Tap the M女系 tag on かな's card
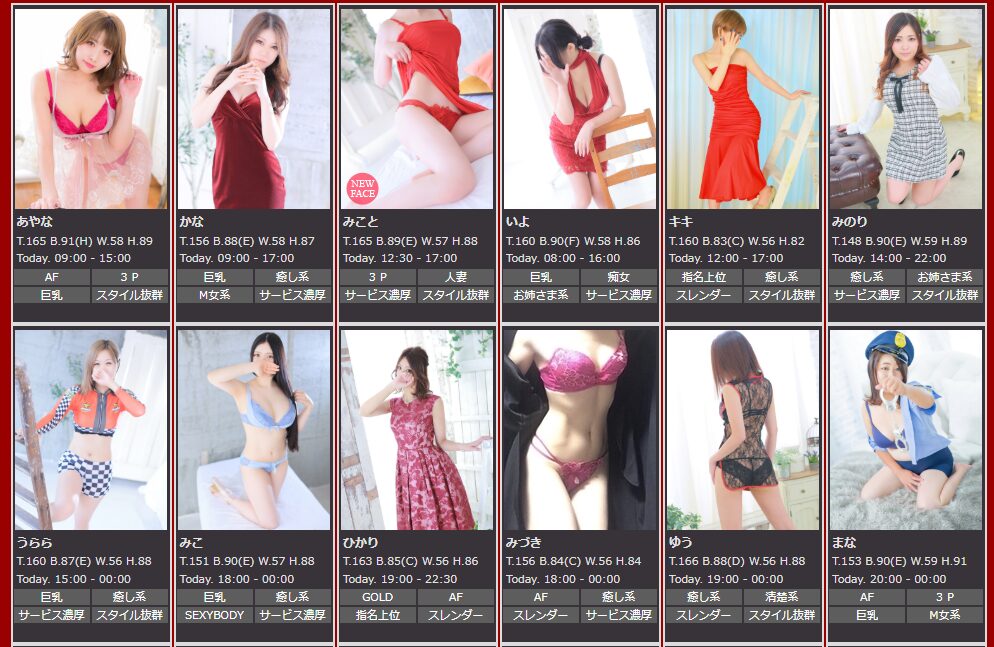 (x=215, y=295)
